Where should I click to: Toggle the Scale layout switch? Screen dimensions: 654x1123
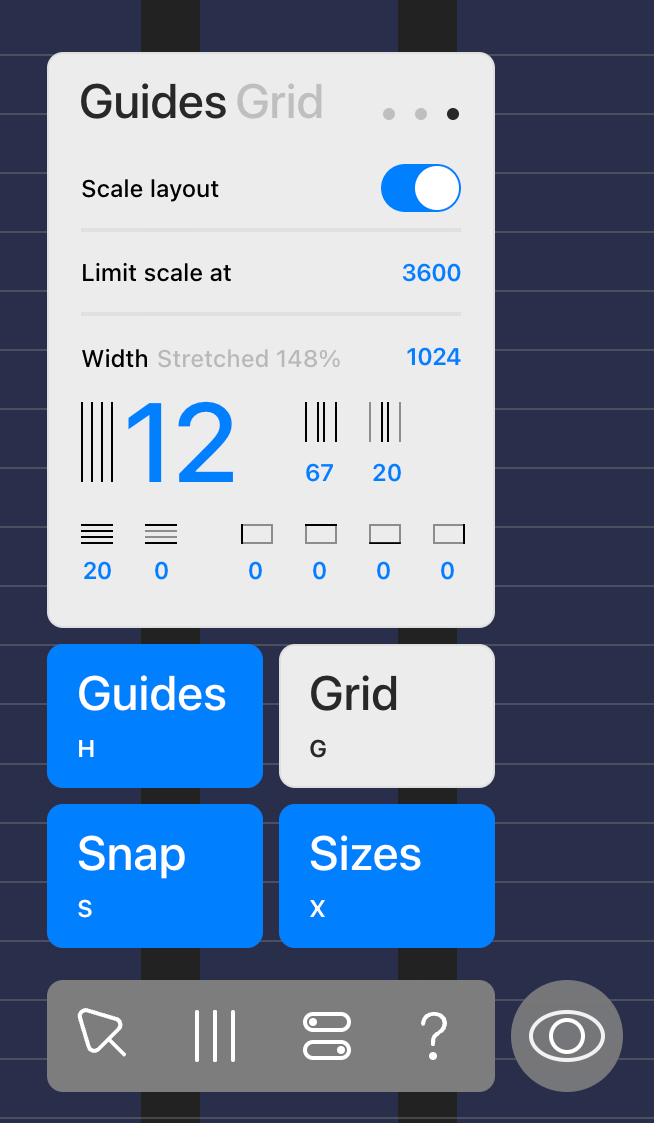point(420,189)
